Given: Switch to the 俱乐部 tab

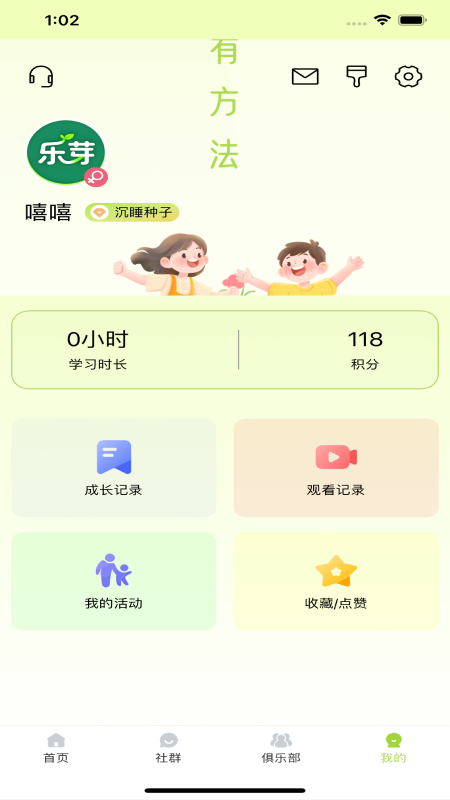Looking at the screenshot, I should [x=281, y=748].
